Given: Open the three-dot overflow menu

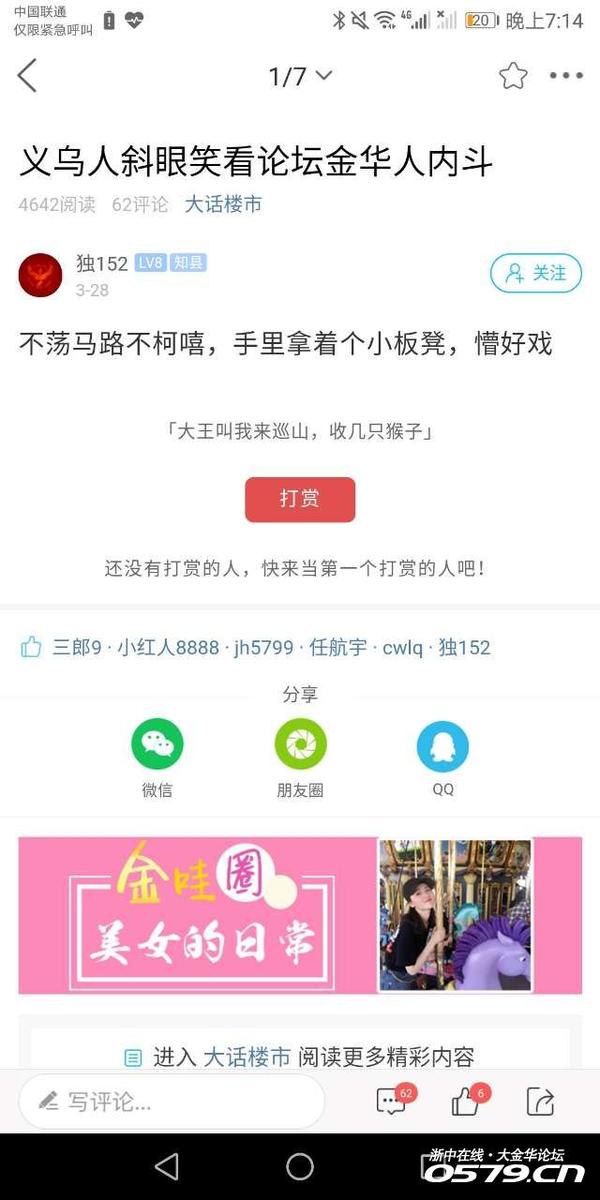Looking at the screenshot, I should (566, 76).
